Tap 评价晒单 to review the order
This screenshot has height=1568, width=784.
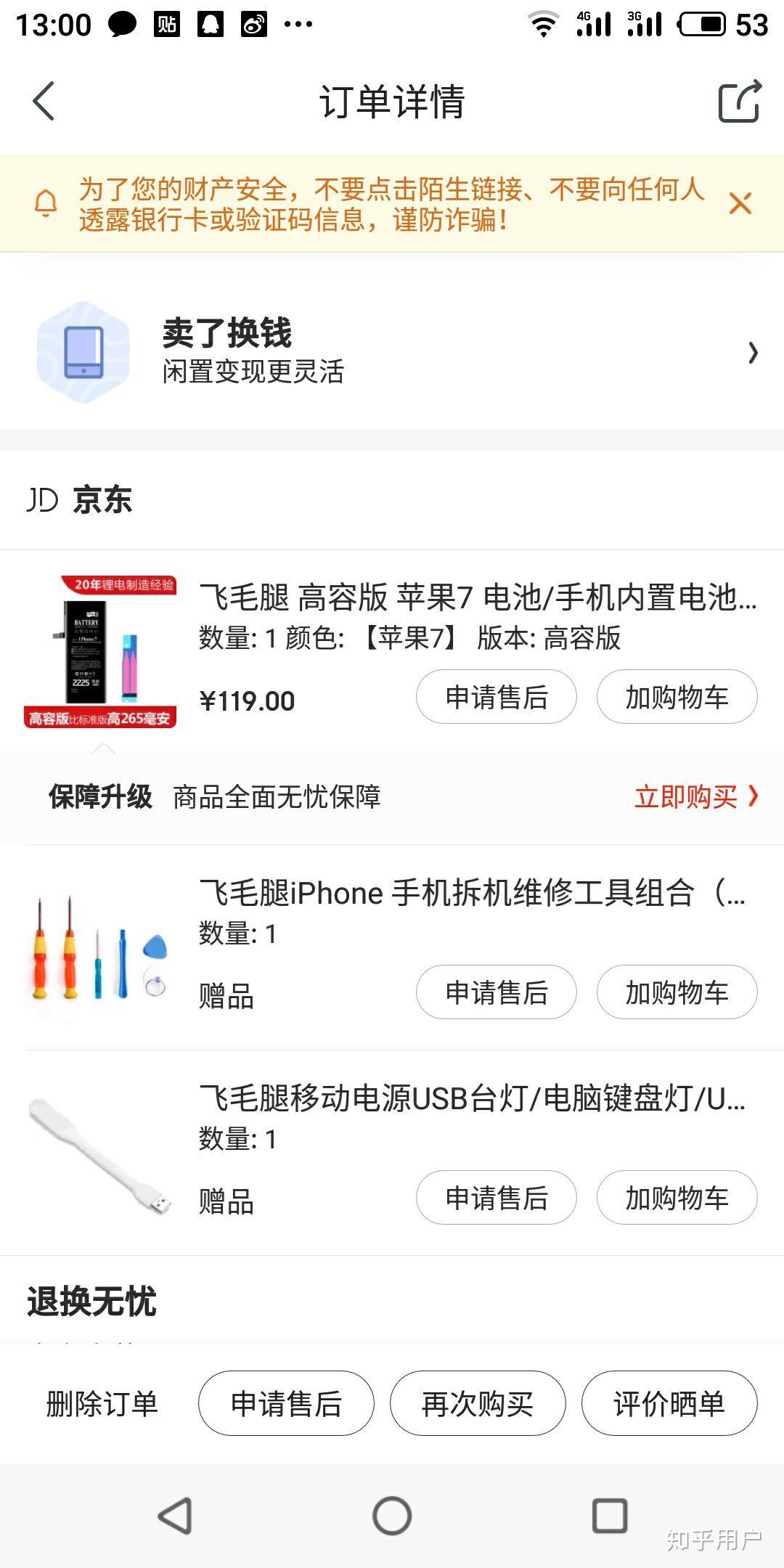pos(669,1403)
